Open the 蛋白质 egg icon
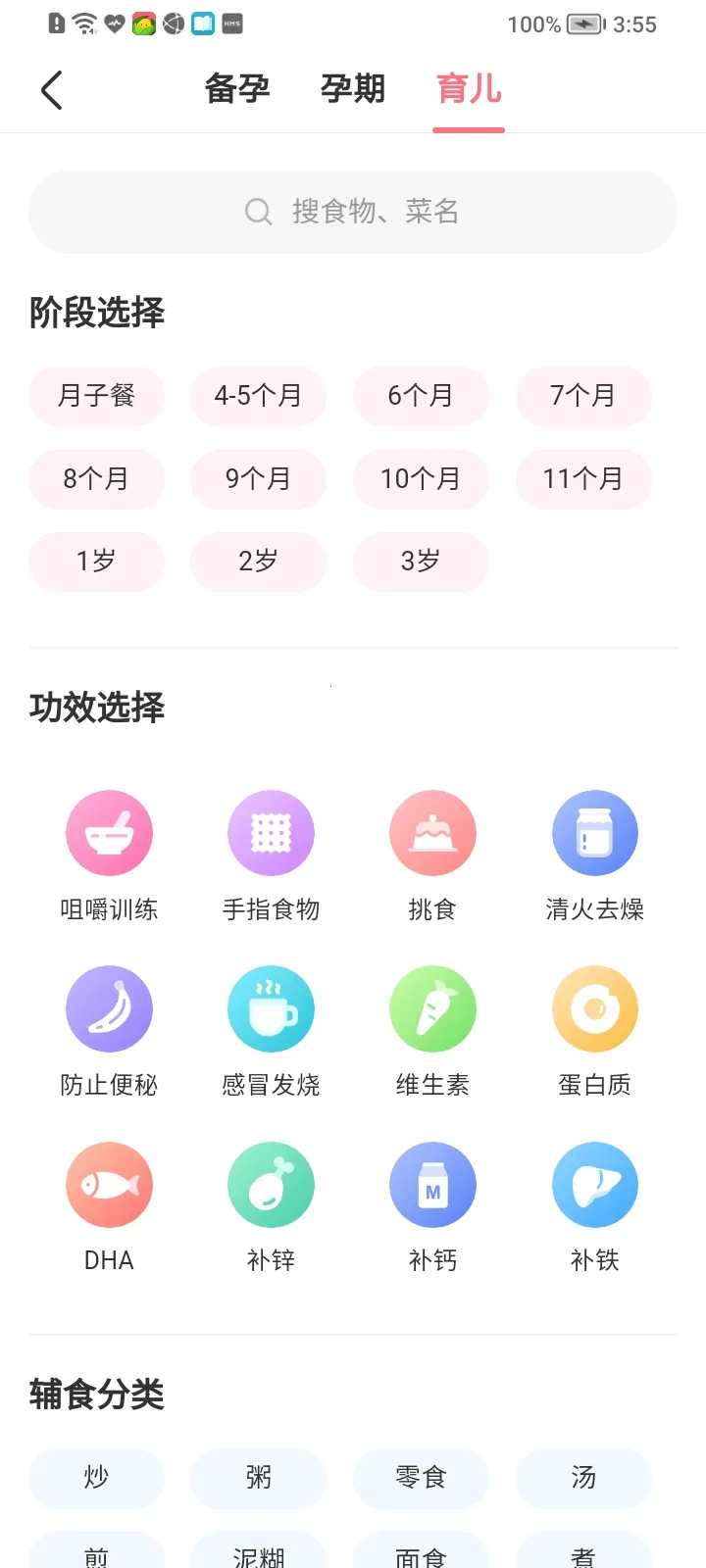706x1568 pixels. pos(594,1007)
